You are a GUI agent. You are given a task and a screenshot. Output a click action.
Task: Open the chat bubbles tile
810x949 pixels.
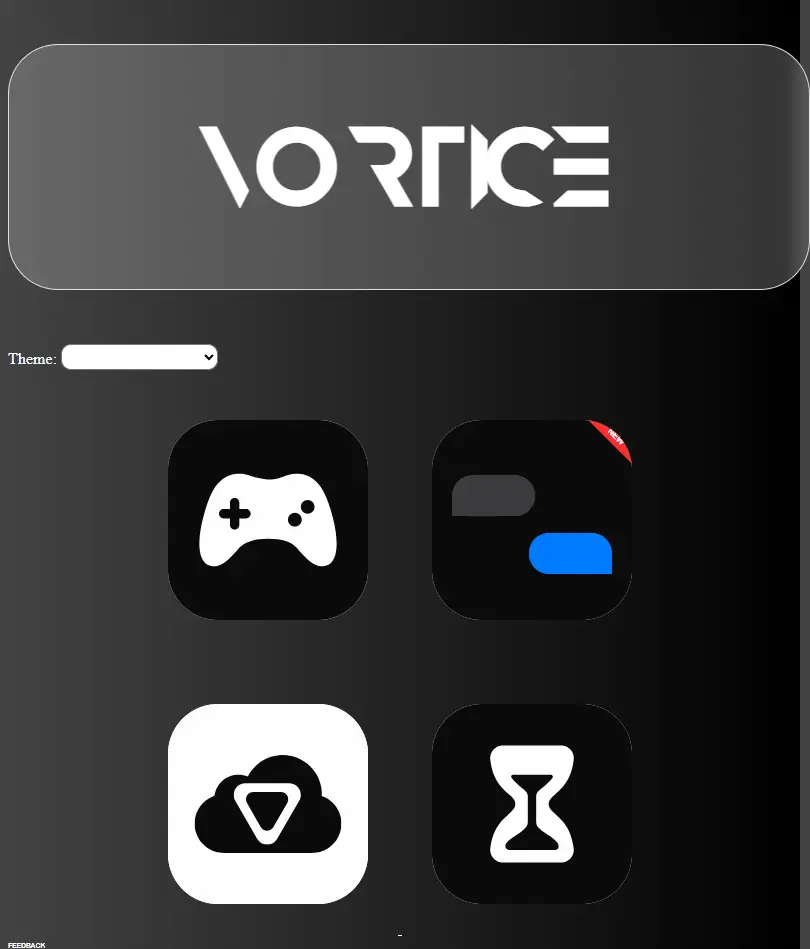click(532, 520)
